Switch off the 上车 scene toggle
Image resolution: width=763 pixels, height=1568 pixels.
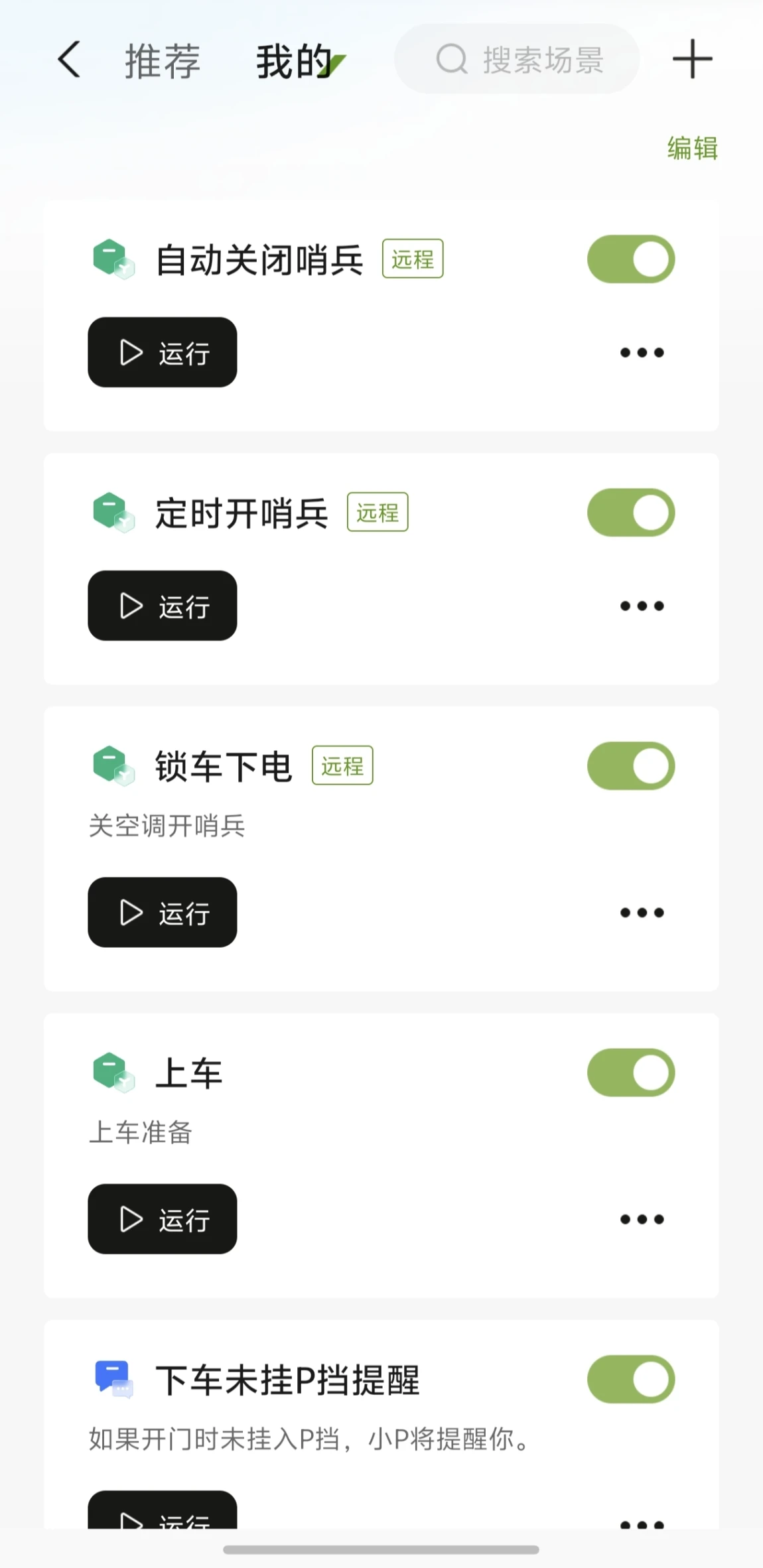click(x=630, y=1073)
